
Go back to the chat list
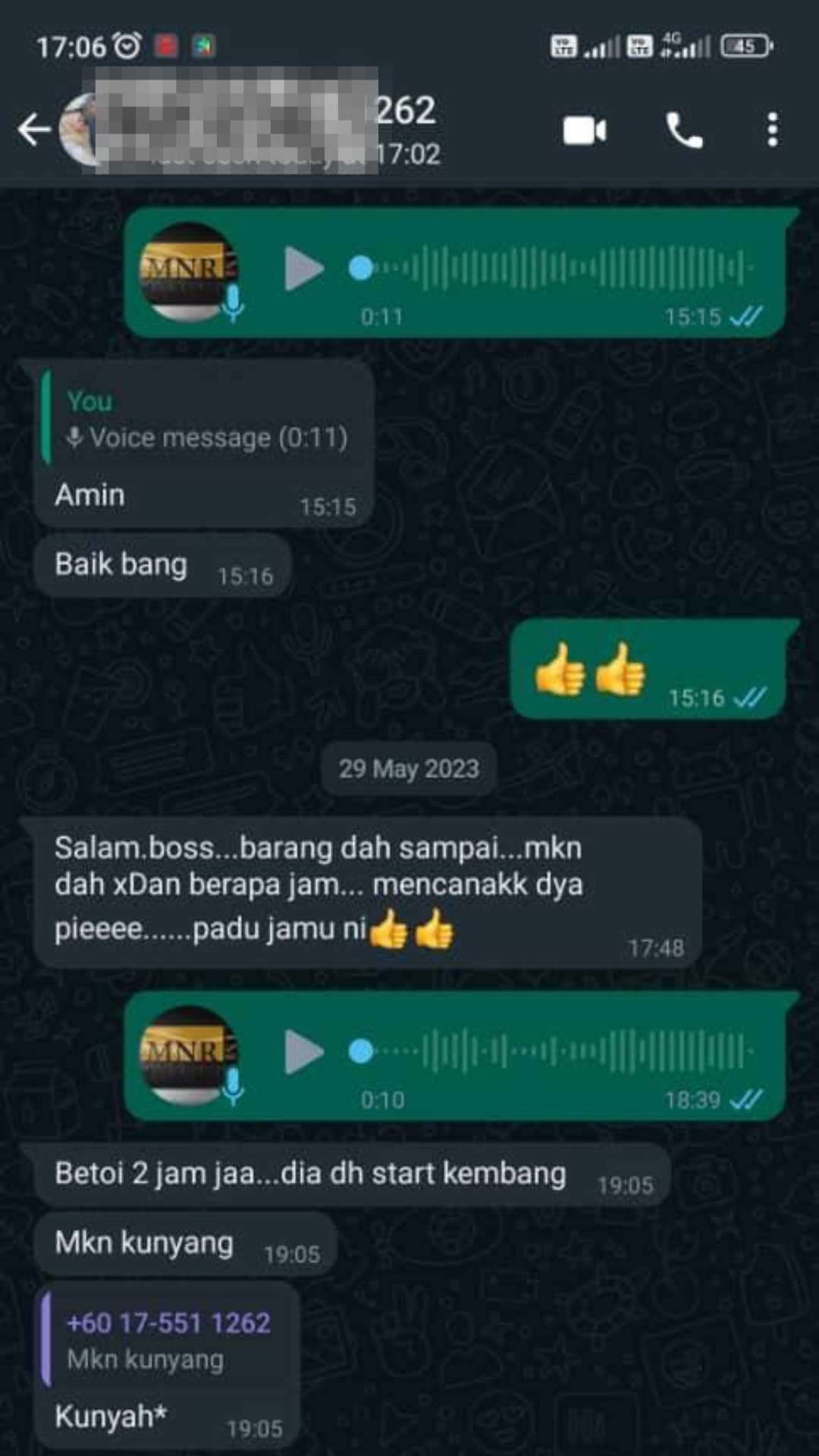[x=35, y=130]
